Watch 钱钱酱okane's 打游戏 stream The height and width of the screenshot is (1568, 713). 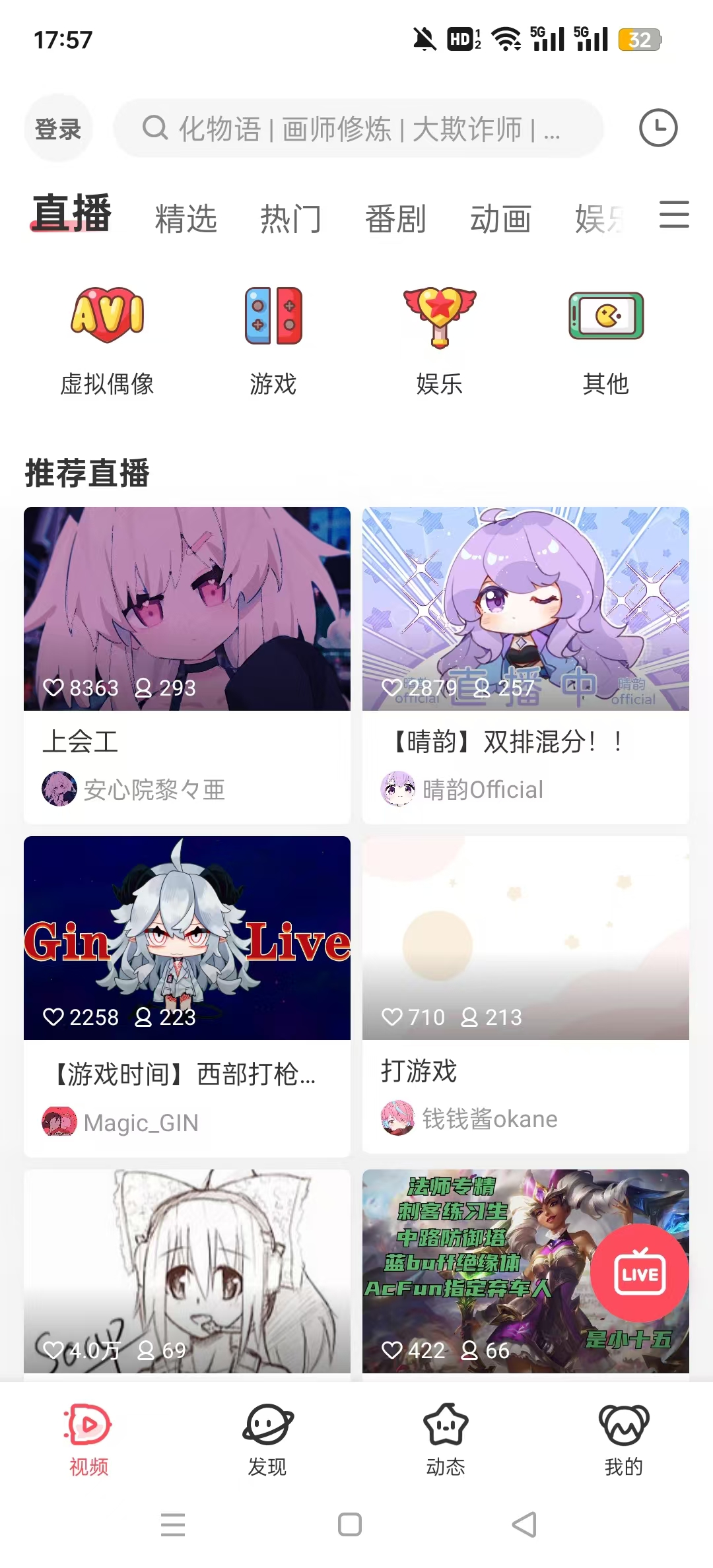pyautogui.click(x=526, y=993)
